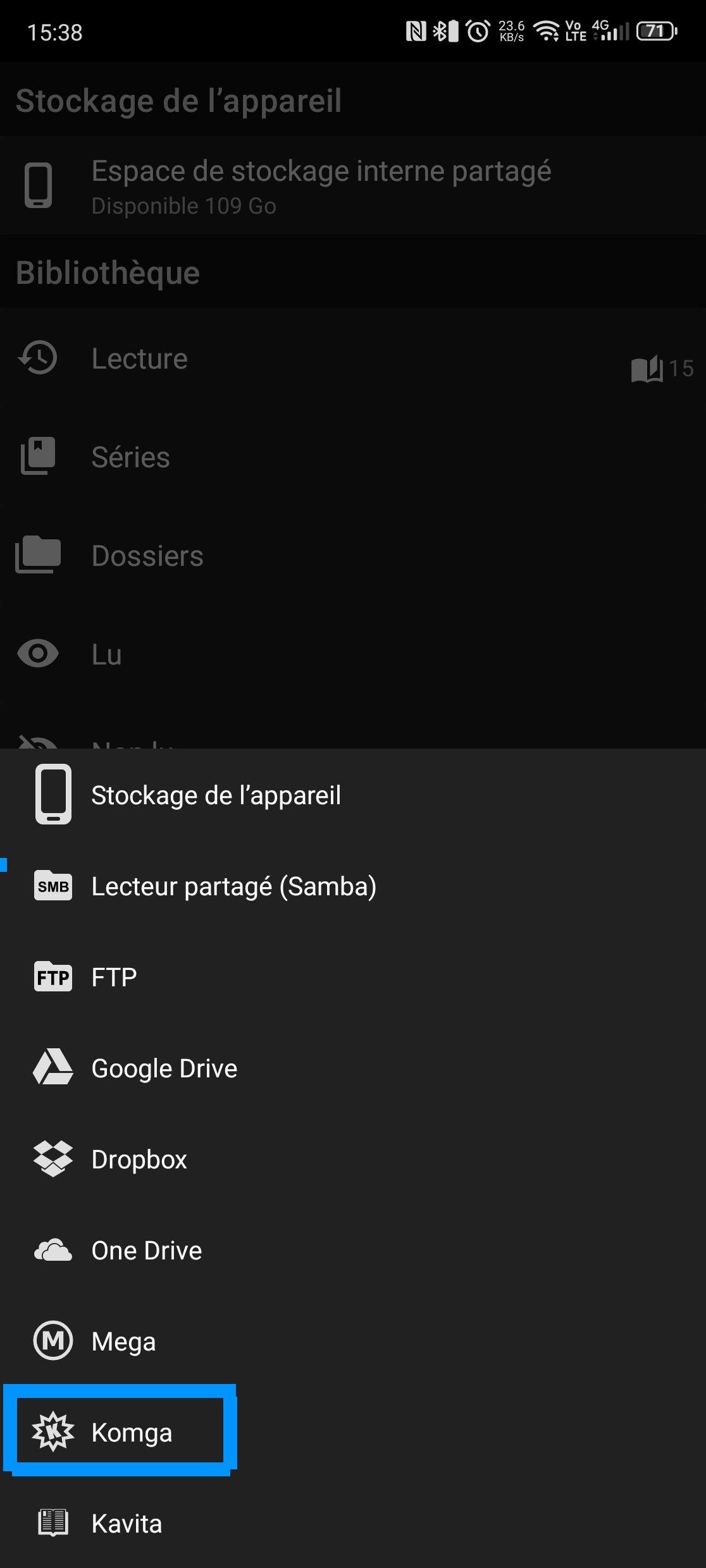
Task: Add an FTP source
Action: coord(114,977)
